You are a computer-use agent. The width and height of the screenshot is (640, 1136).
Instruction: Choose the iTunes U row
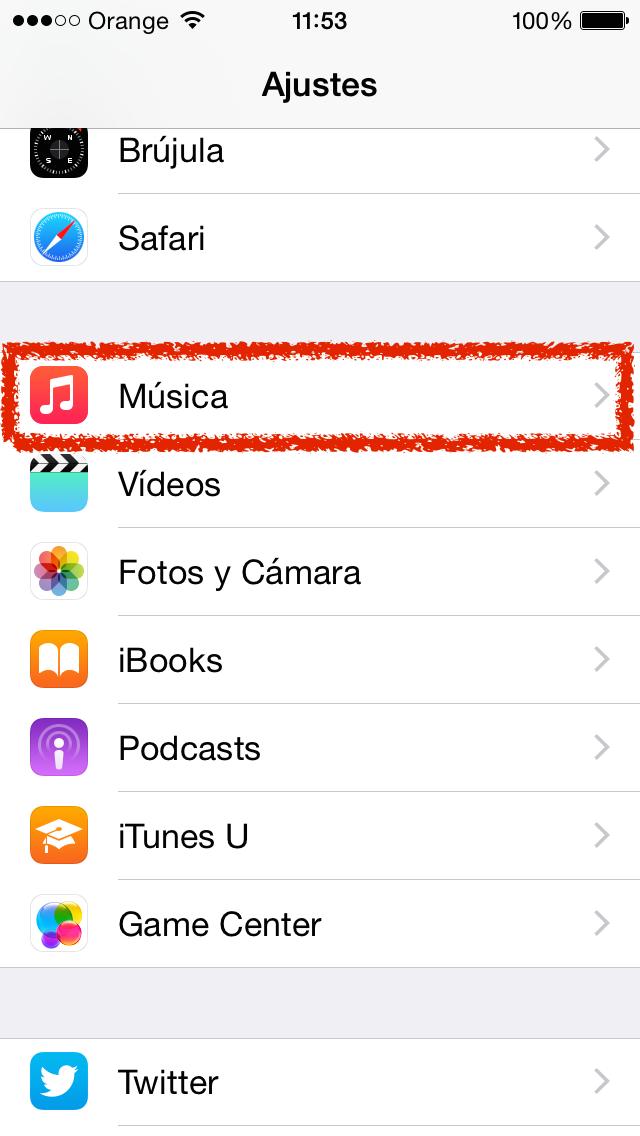[320, 836]
